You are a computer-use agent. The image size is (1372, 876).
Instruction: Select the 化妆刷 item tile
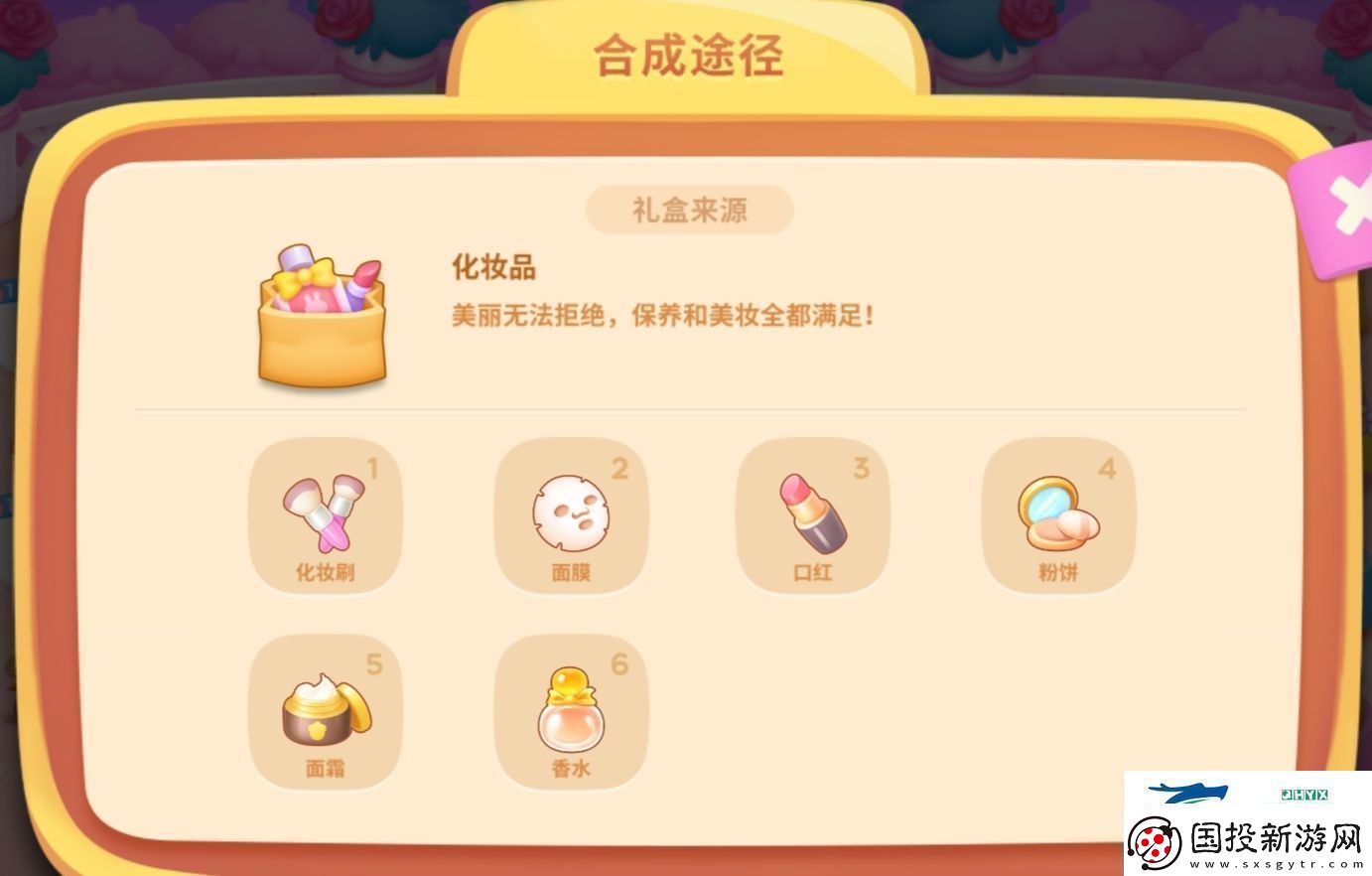tap(326, 516)
